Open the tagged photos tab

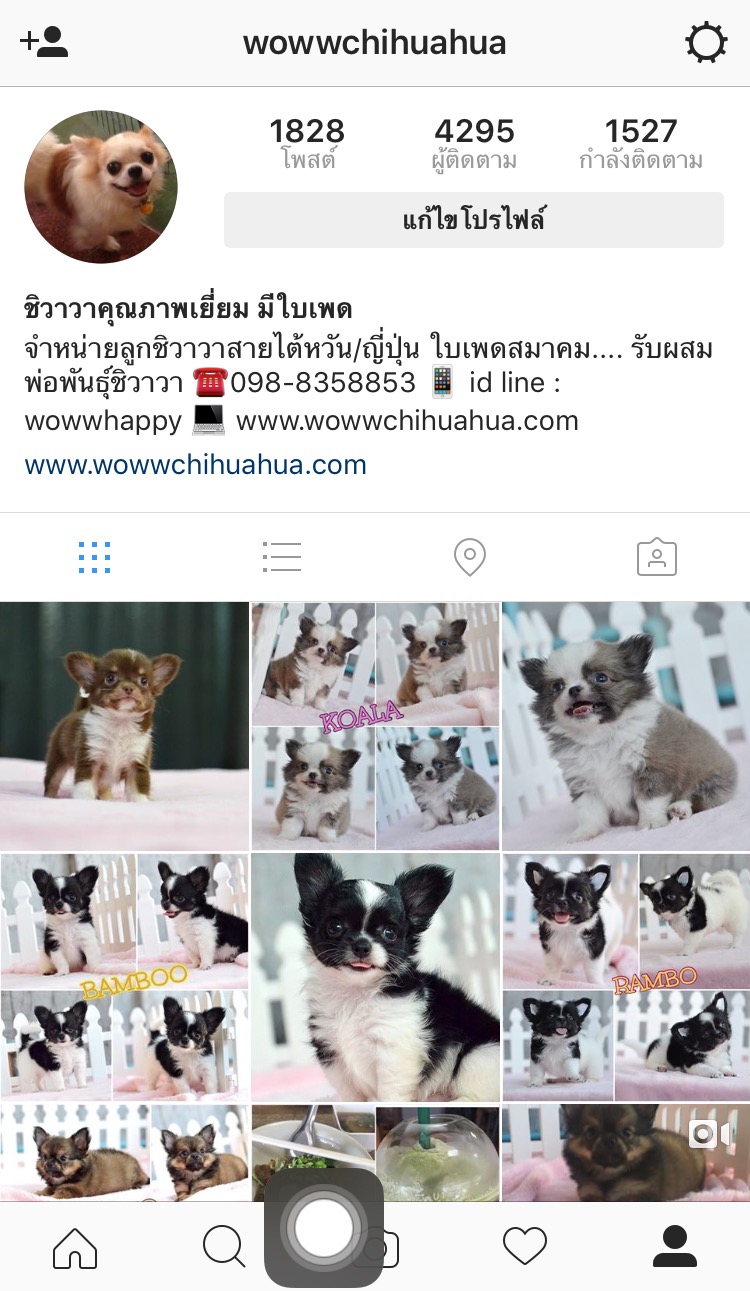point(656,557)
